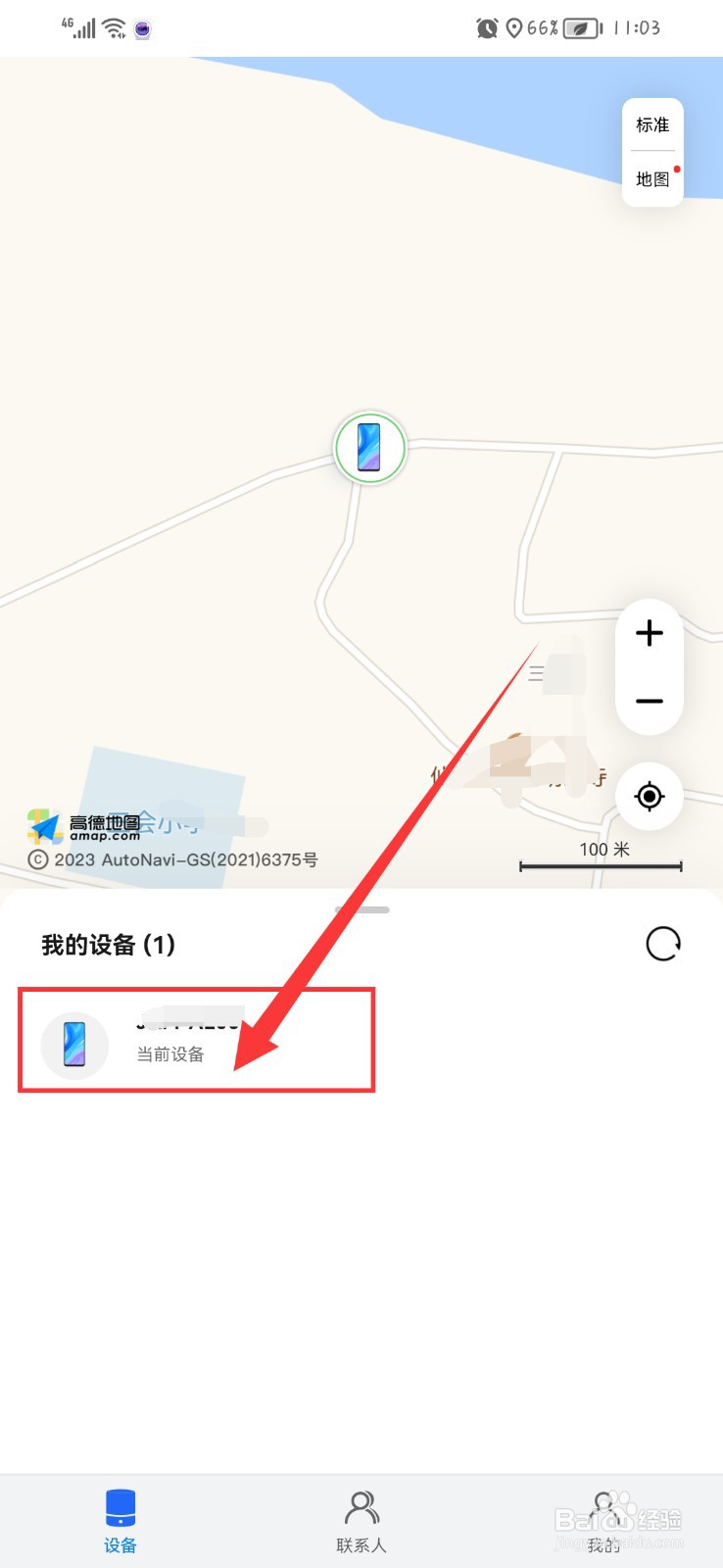This screenshot has width=723, height=1568.
Task: Tap the device marker on the map
Action: 370,448
